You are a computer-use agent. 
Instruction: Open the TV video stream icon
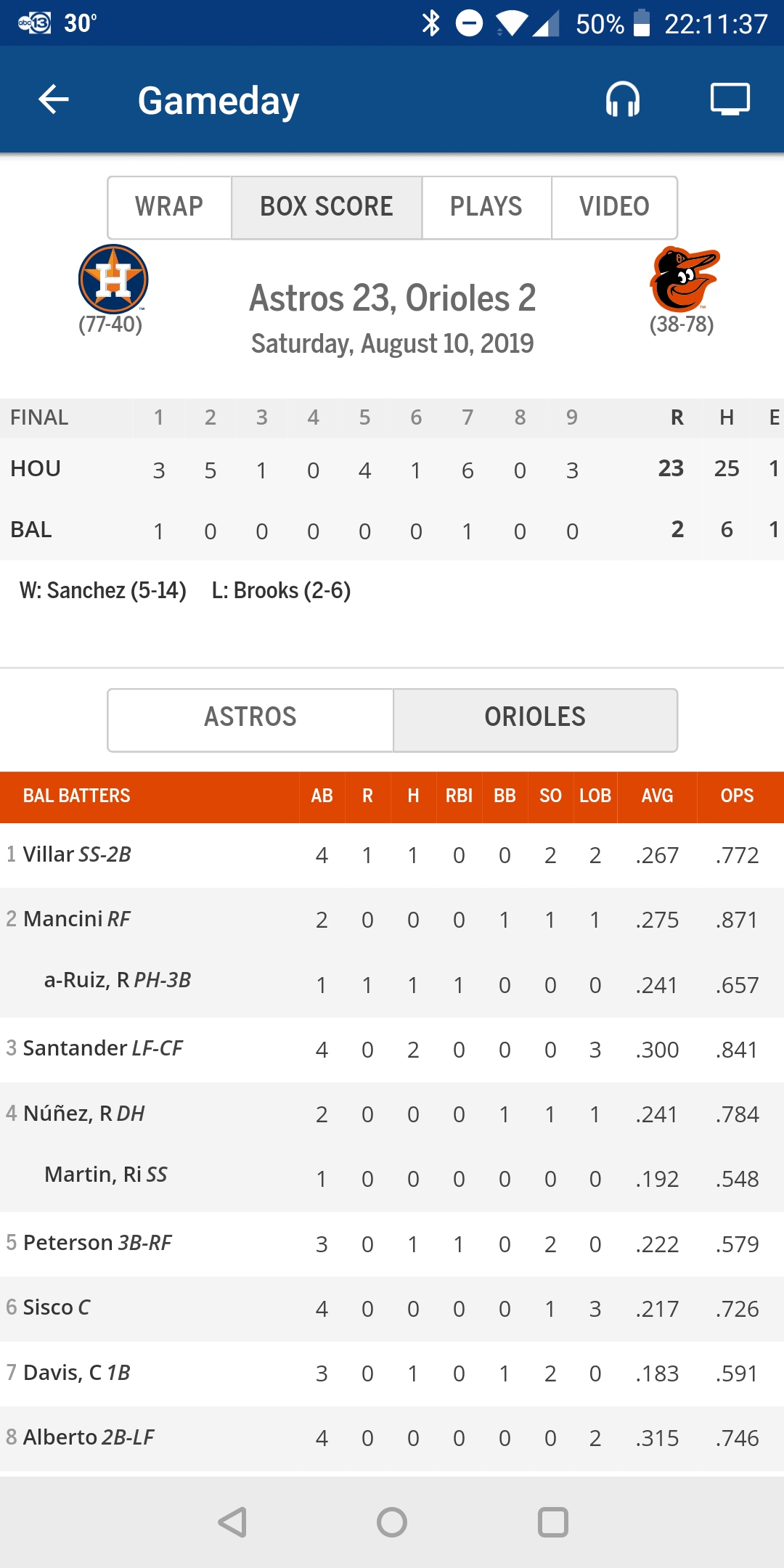tap(730, 99)
